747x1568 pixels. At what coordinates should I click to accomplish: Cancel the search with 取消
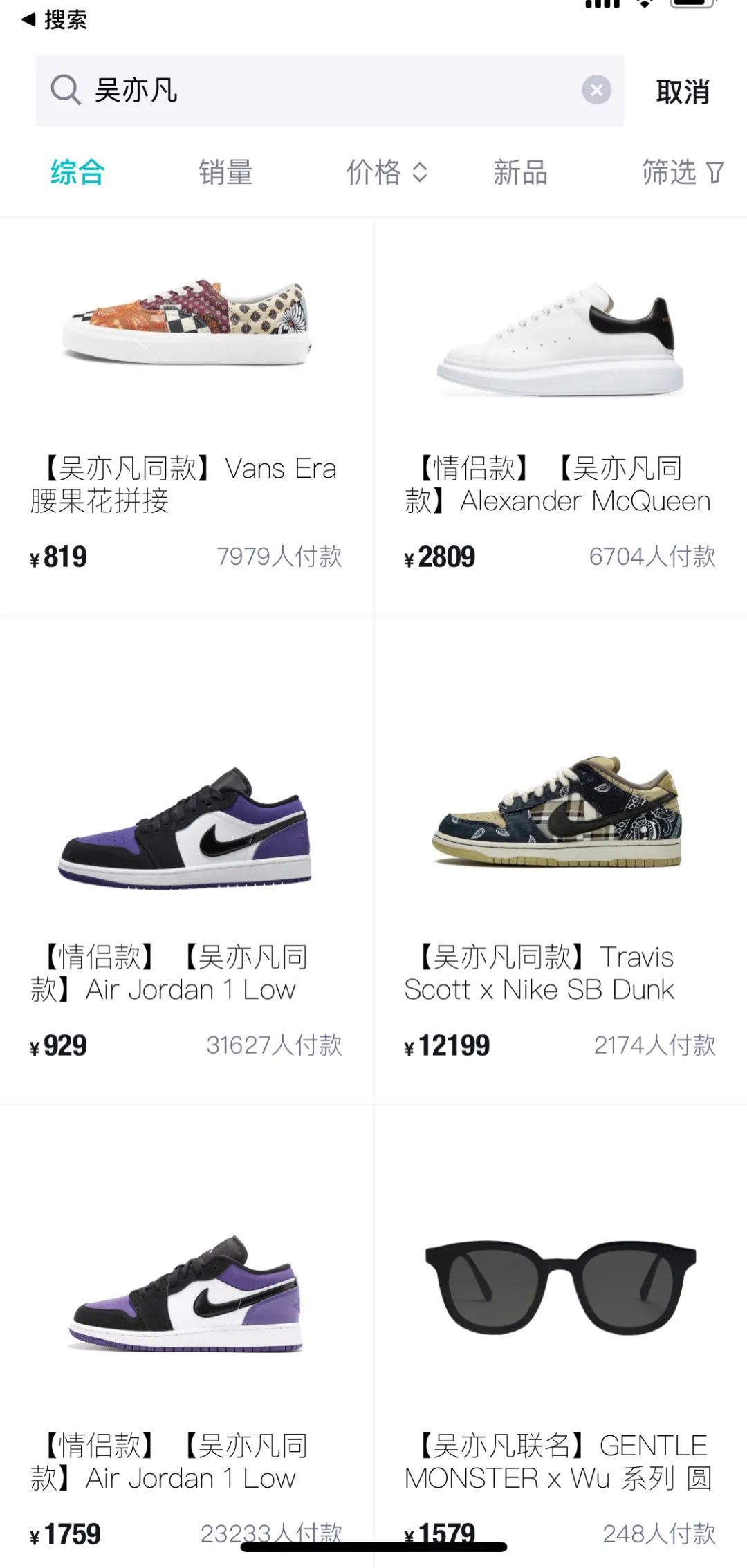coord(682,92)
